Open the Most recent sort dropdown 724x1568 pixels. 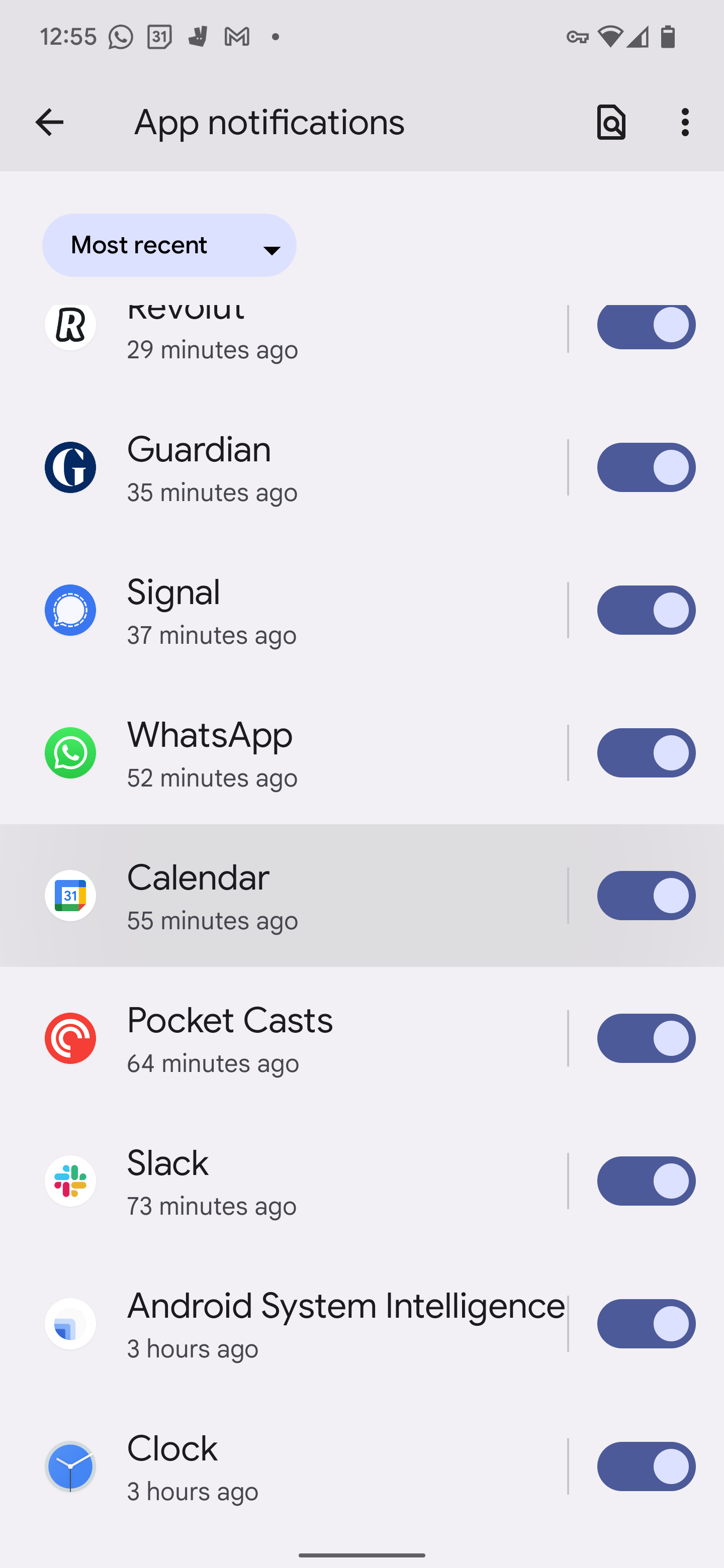click(x=169, y=245)
